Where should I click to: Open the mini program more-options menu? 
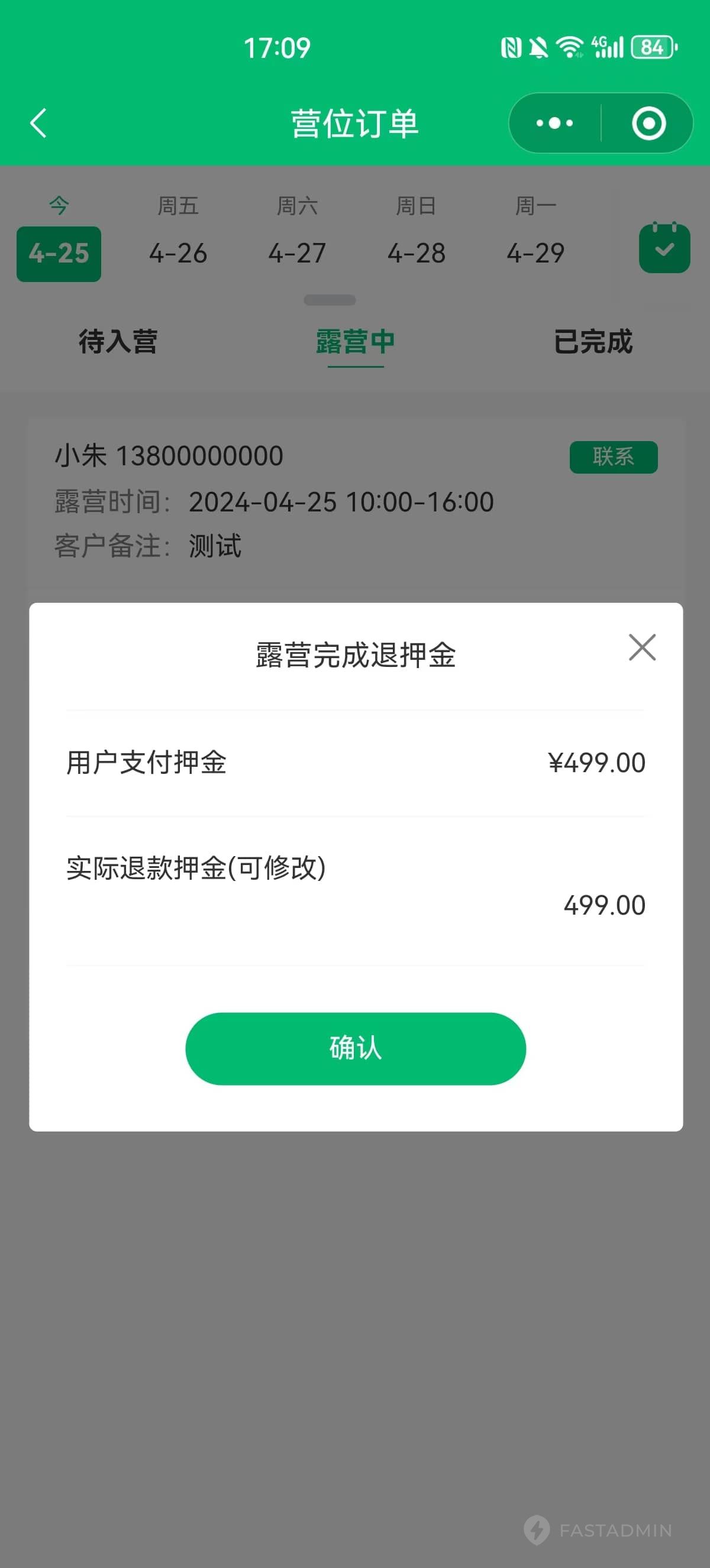[x=554, y=124]
